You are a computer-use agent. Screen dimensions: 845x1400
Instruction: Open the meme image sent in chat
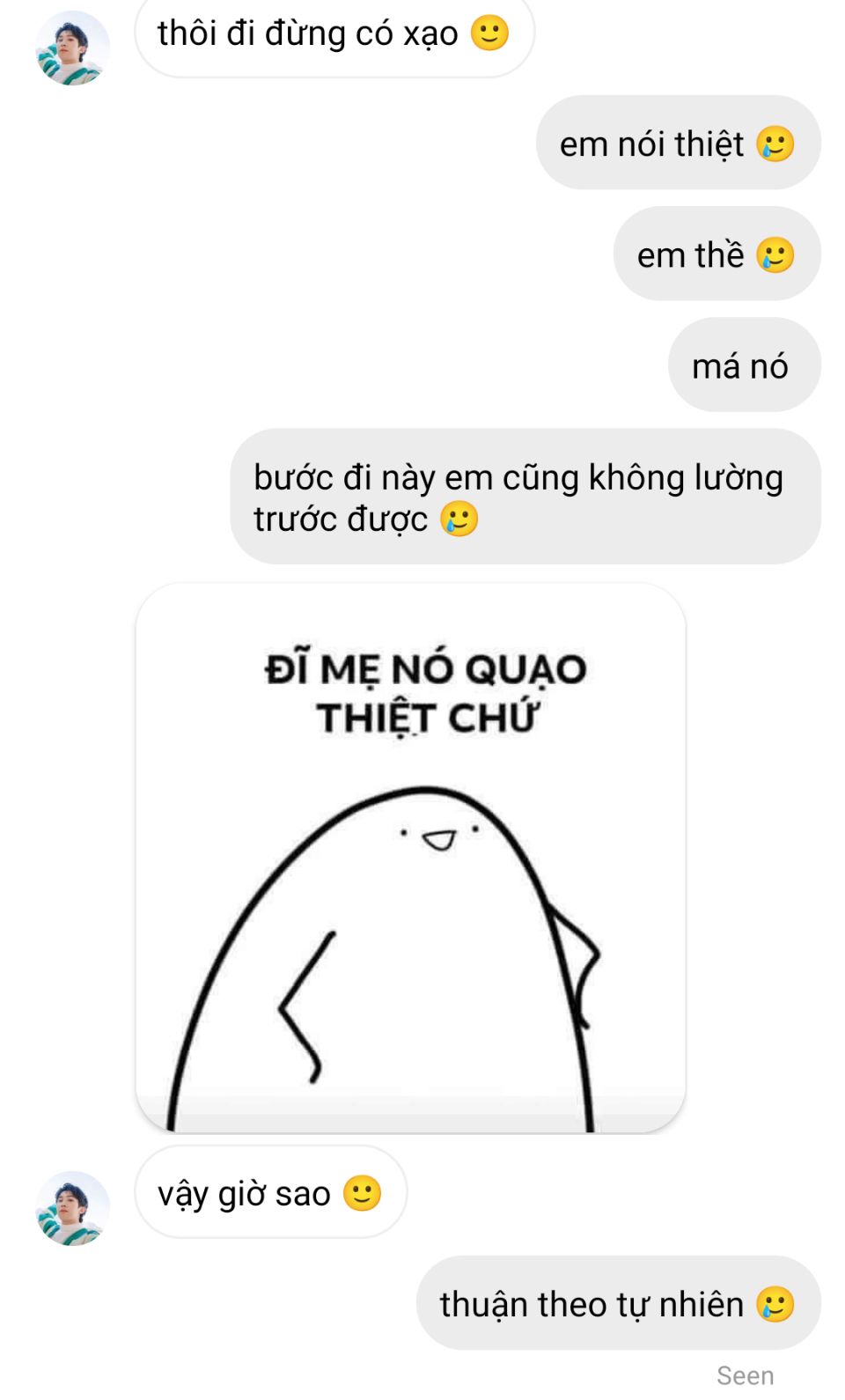tap(411, 858)
